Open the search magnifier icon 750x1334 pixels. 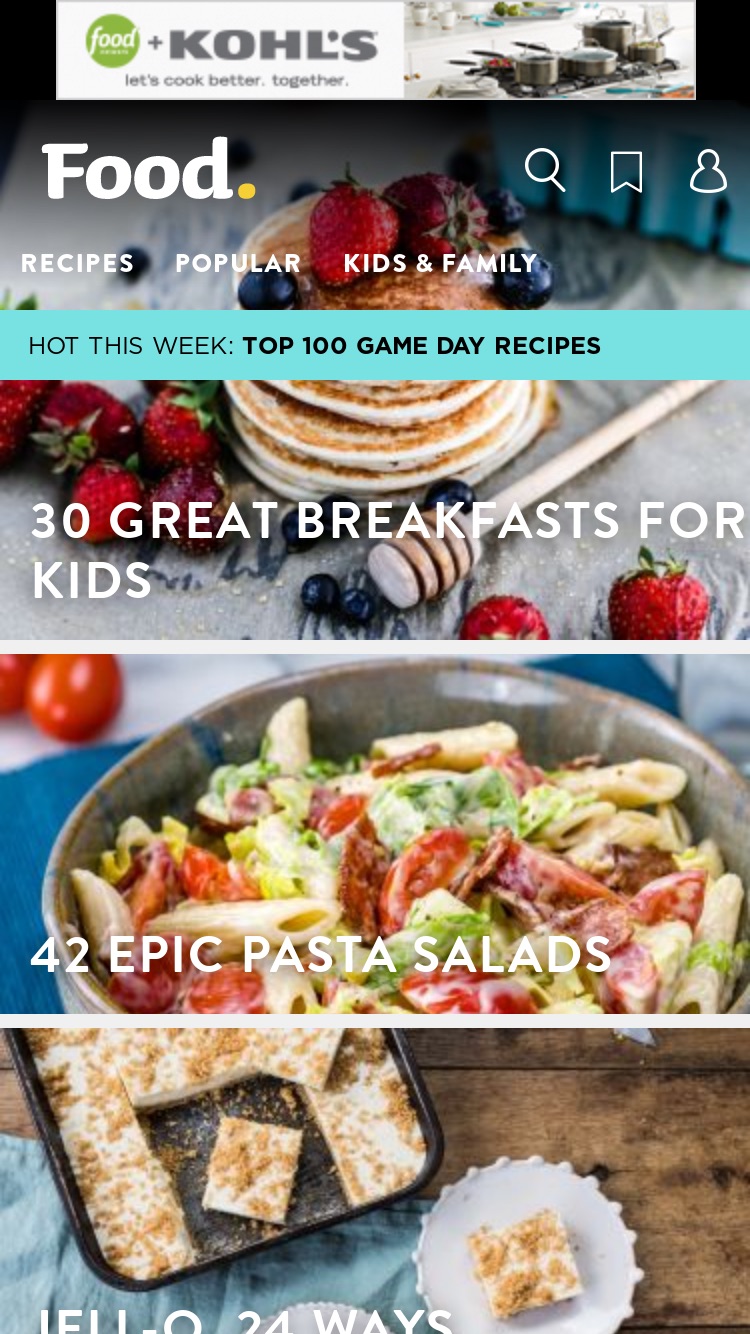tap(545, 171)
